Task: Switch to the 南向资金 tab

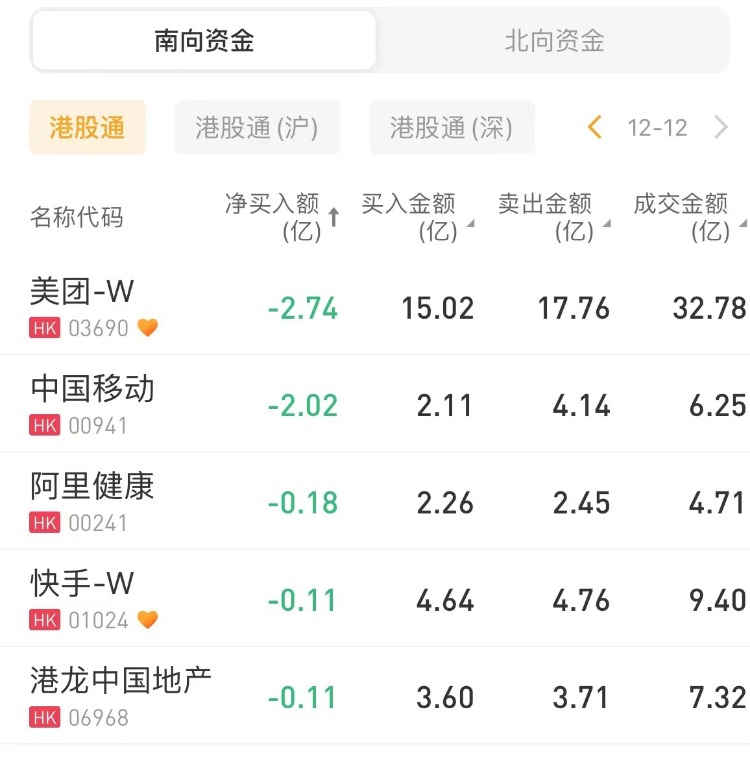Action: [204, 41]
